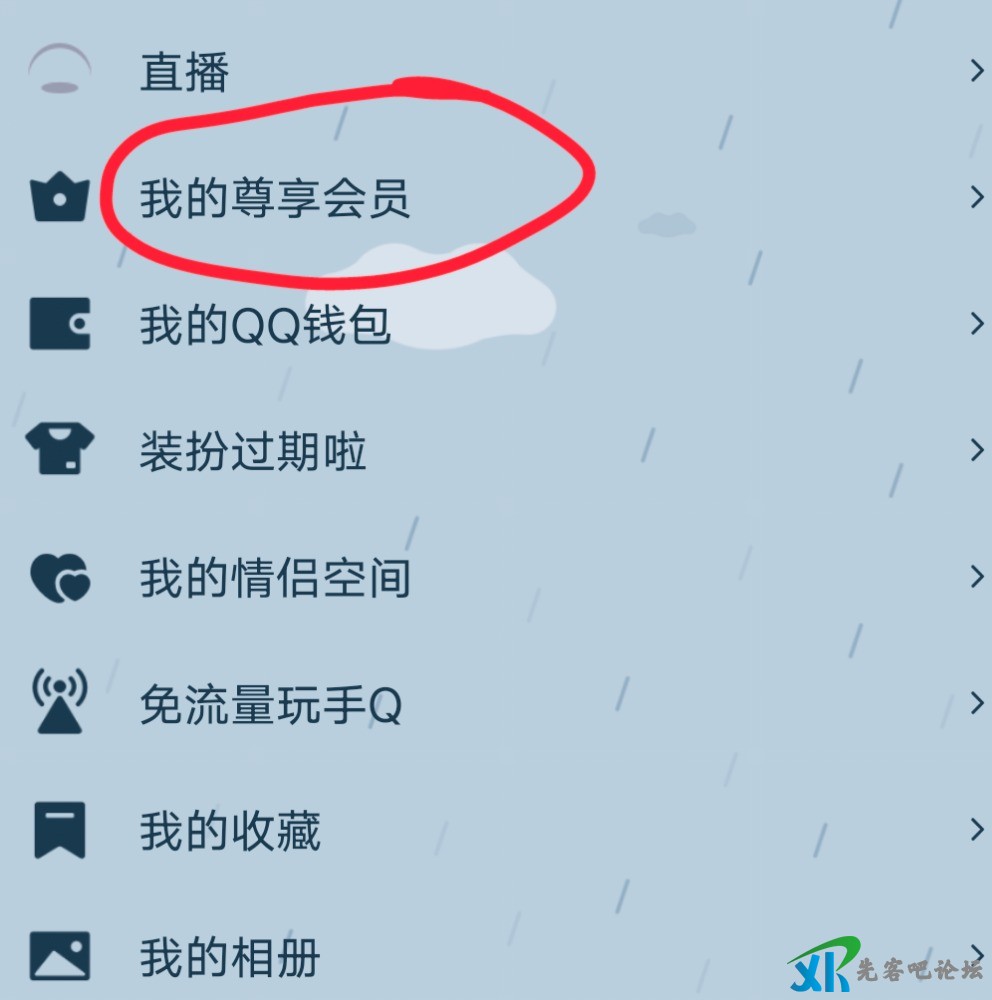The width and height of the screenshot is (992, 1000).
Task: Open 我的QQ钱包 wallet
Action: click(x=264, y=326)
